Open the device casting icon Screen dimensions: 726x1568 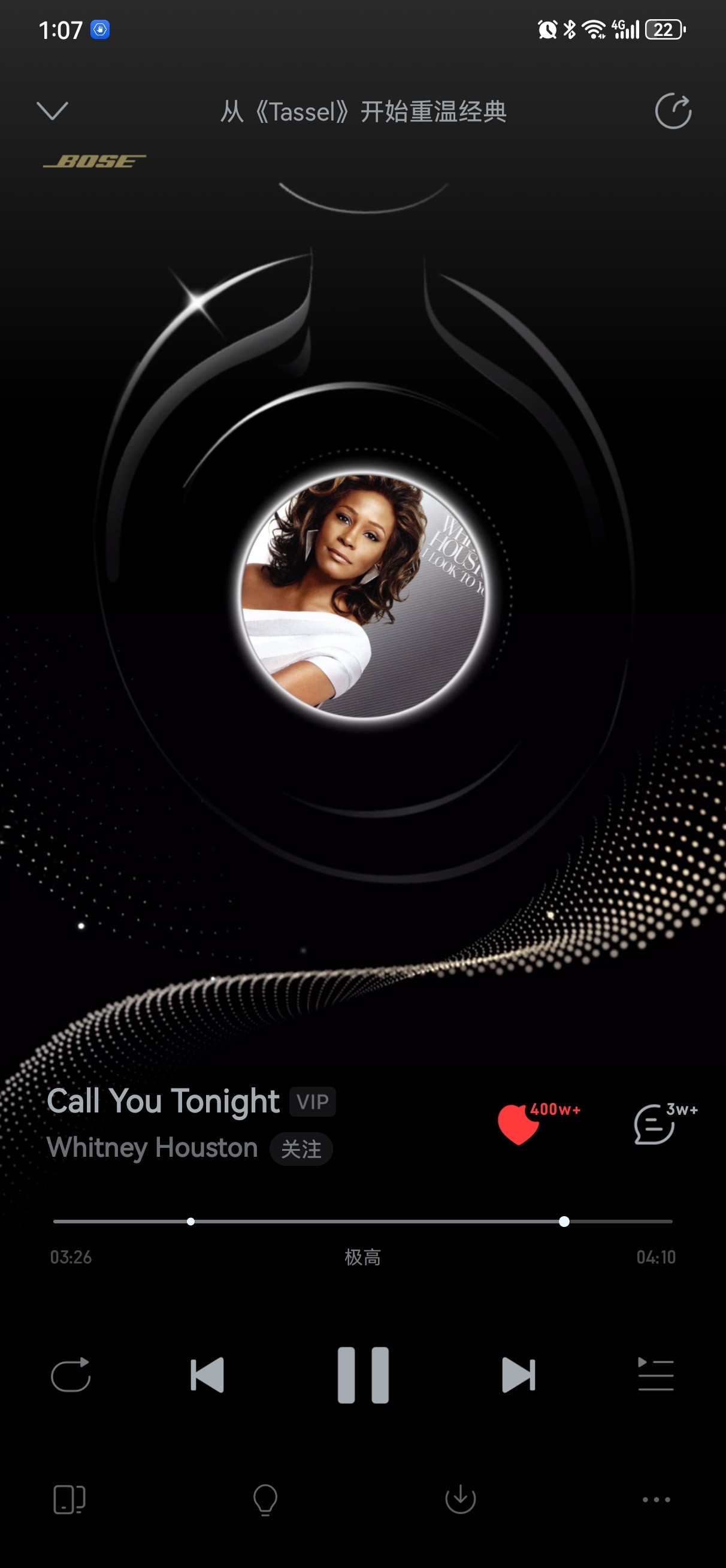69,1498
